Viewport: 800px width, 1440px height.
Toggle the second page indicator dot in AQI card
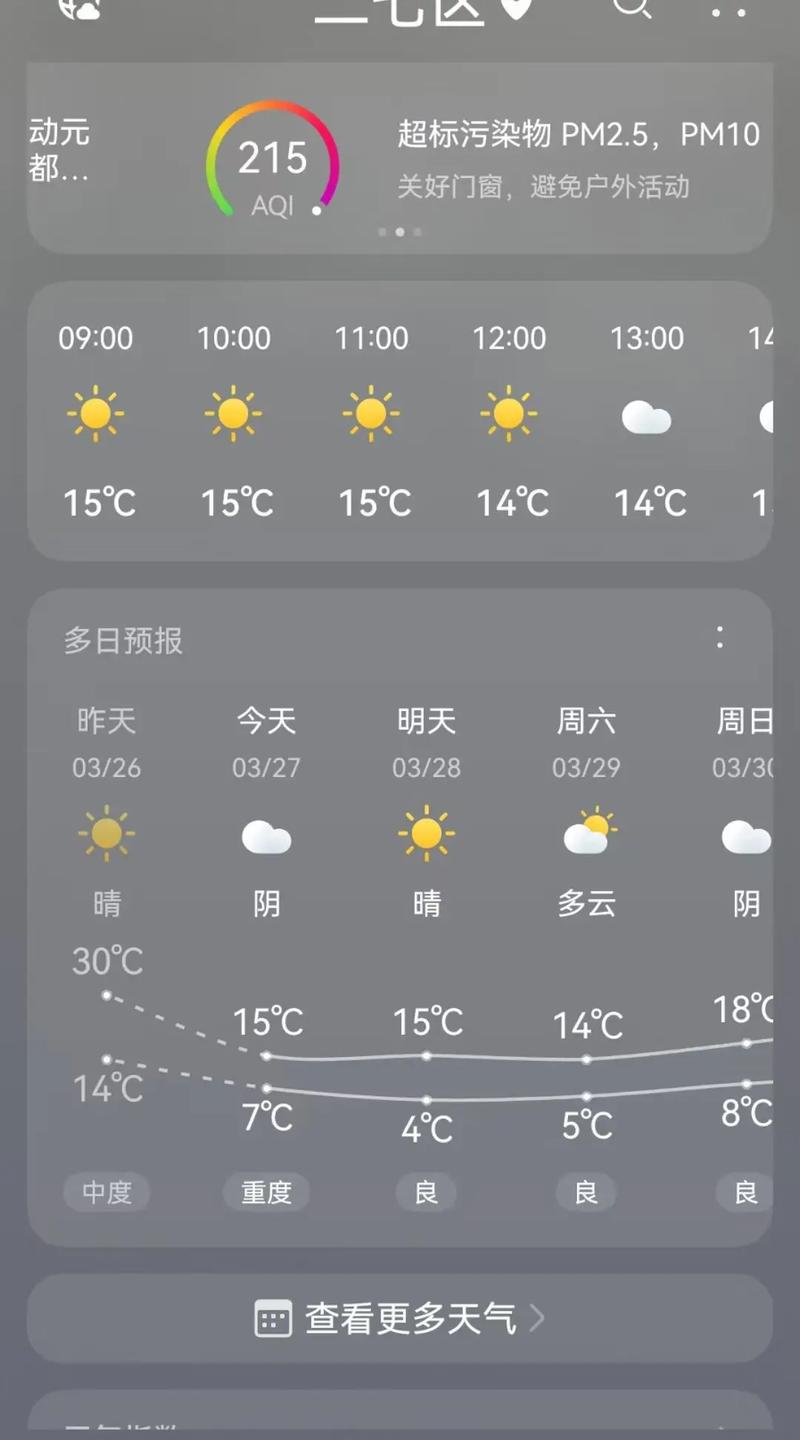(x=399, y=232)
